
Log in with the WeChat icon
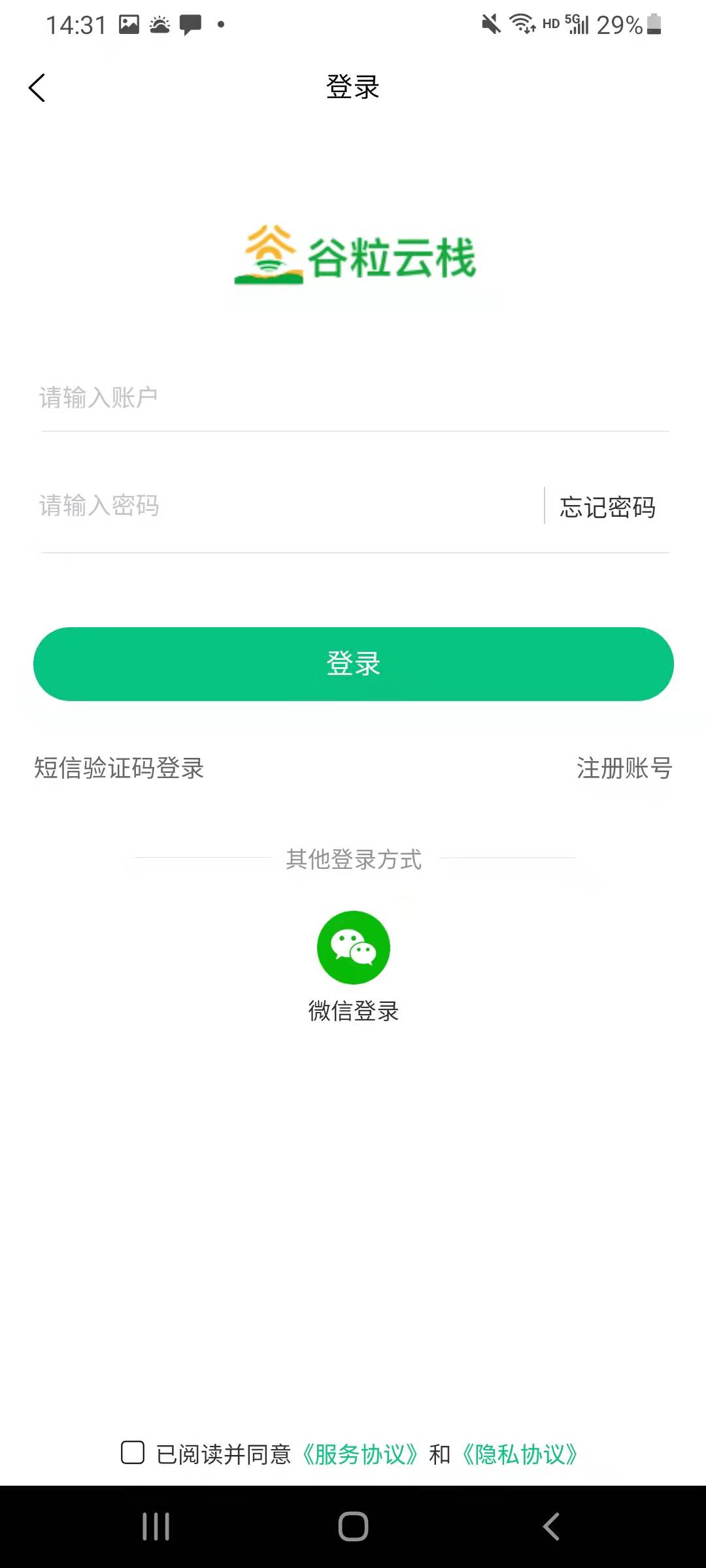click(x=353, y=947)
